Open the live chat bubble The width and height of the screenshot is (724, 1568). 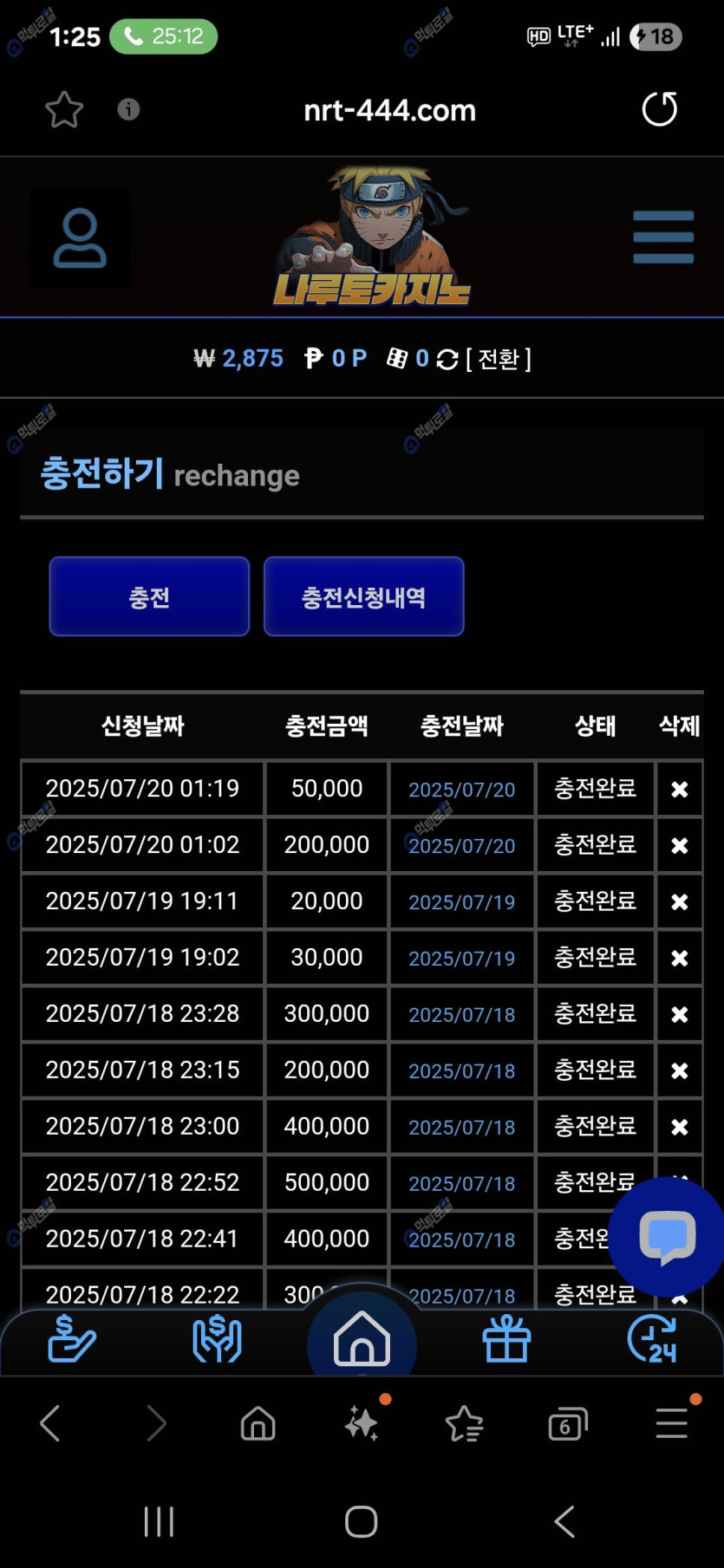point(667,1237)
